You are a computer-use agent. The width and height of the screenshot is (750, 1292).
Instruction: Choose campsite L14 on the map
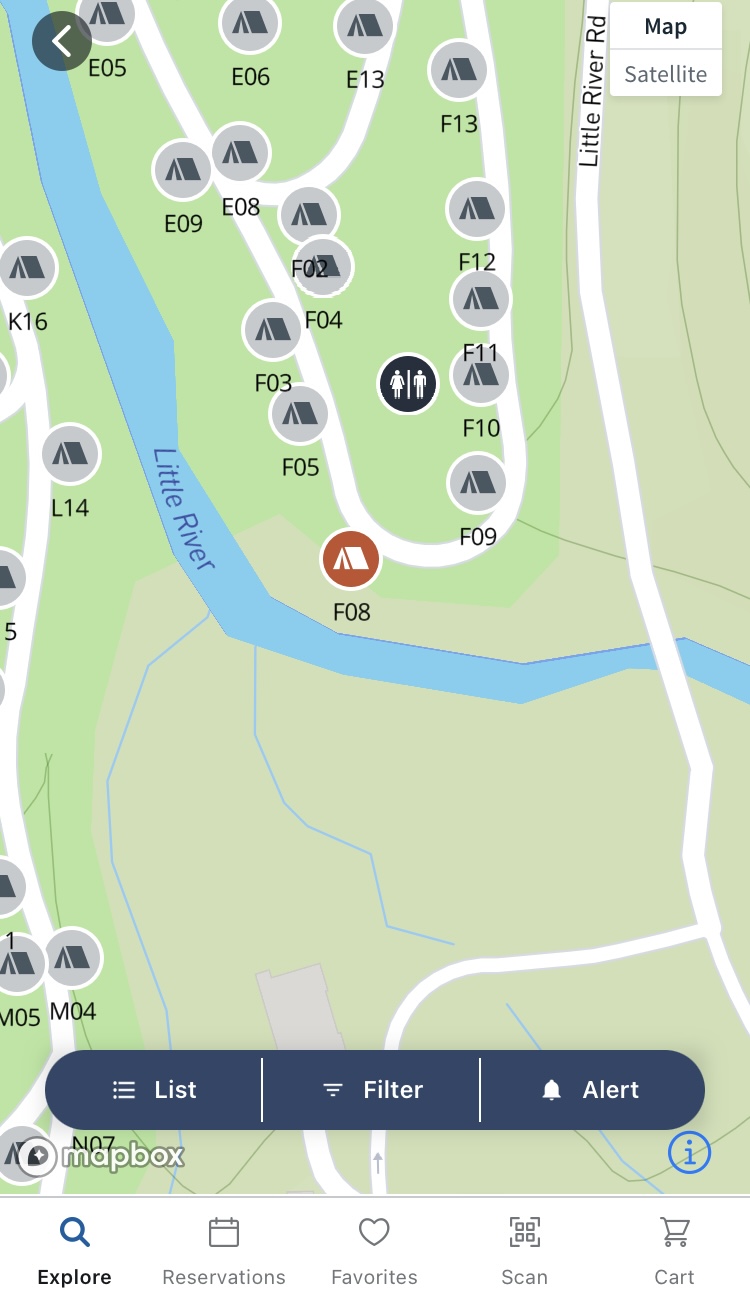click(70, 454)
